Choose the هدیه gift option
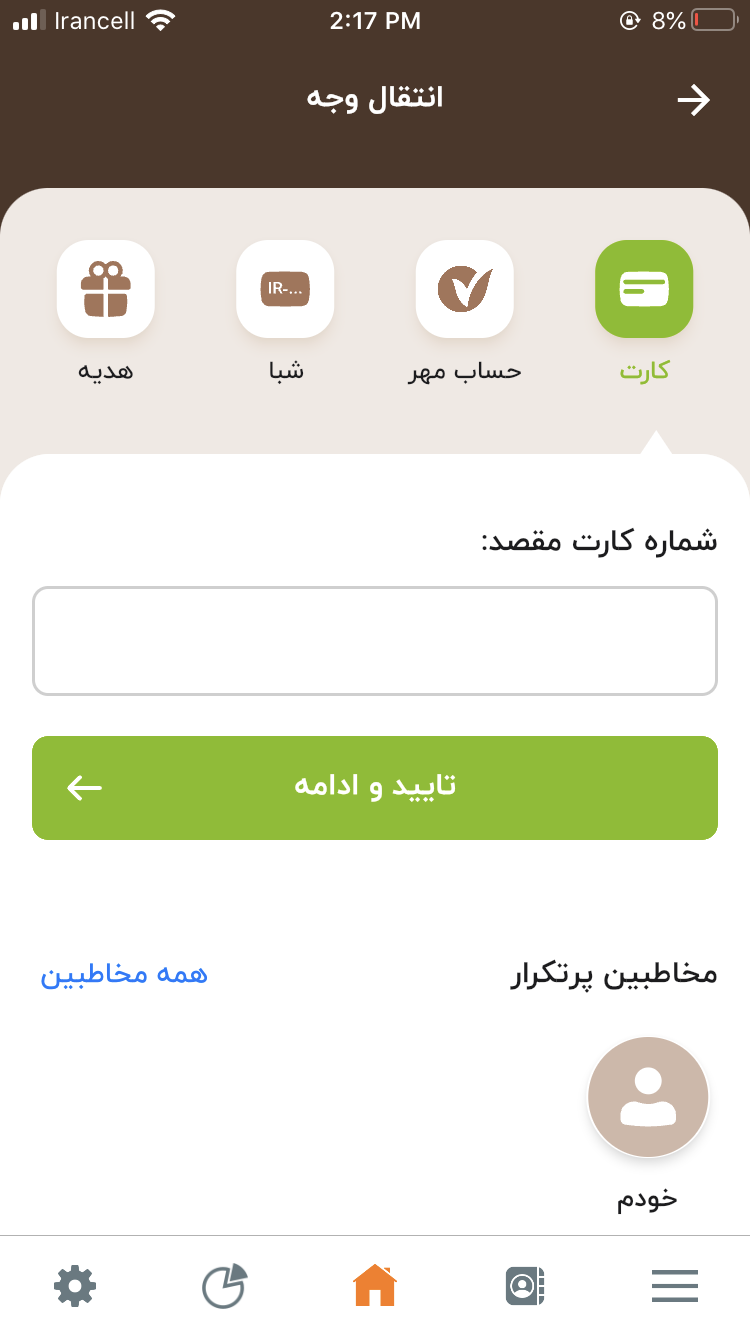The height and width of the screenshot is (1334, 750). pyautogui.click(x=106, y=290)
